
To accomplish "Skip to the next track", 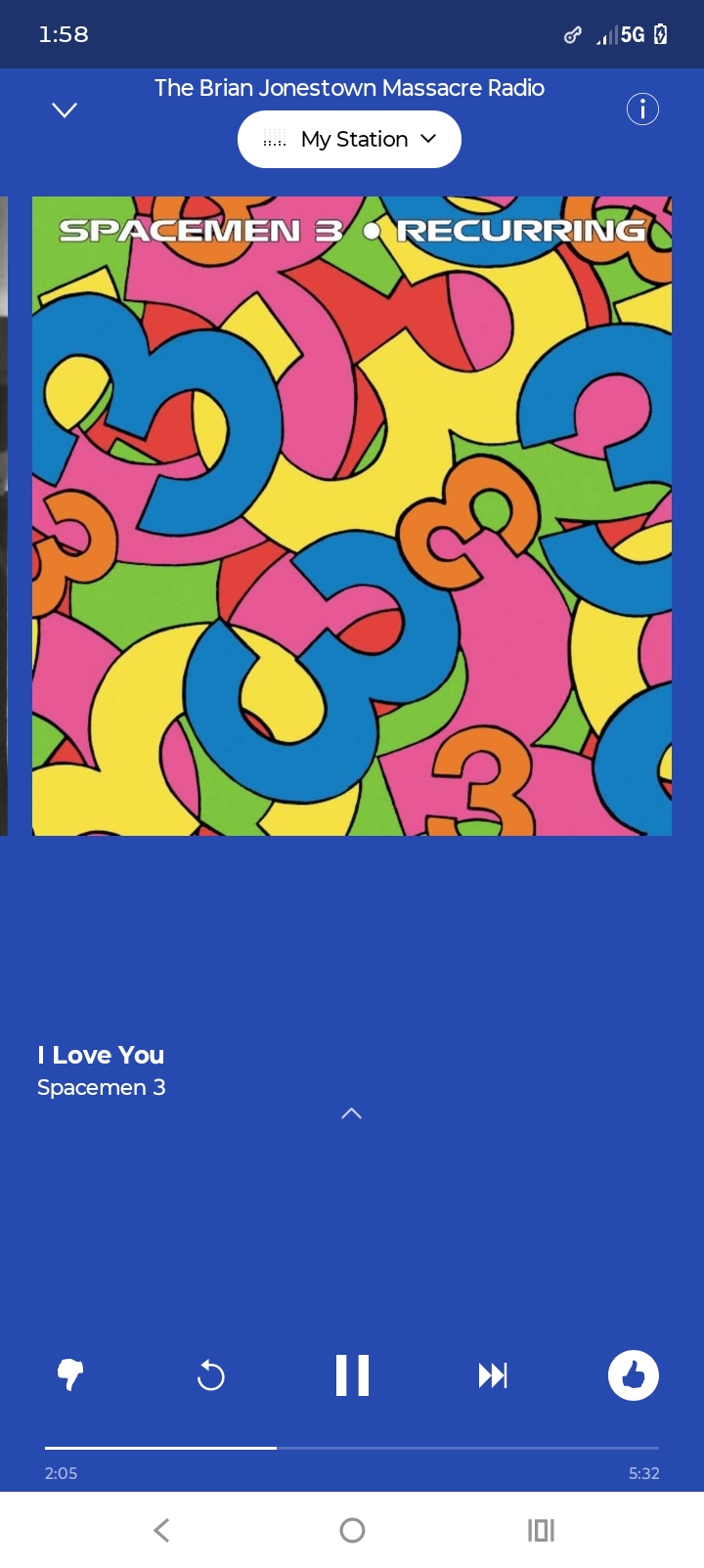I will pos(493,1375).
